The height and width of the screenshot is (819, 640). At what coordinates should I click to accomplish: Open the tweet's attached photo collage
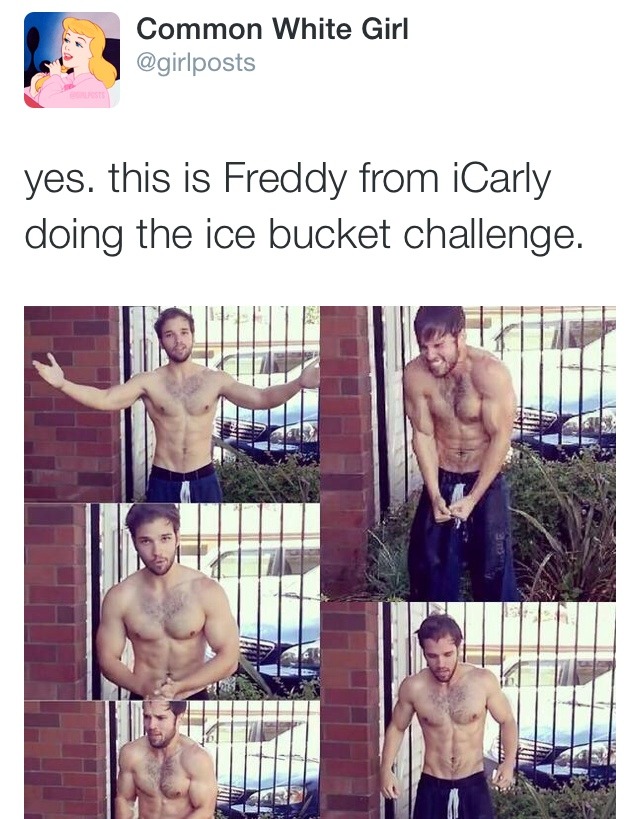pos(320,560)
